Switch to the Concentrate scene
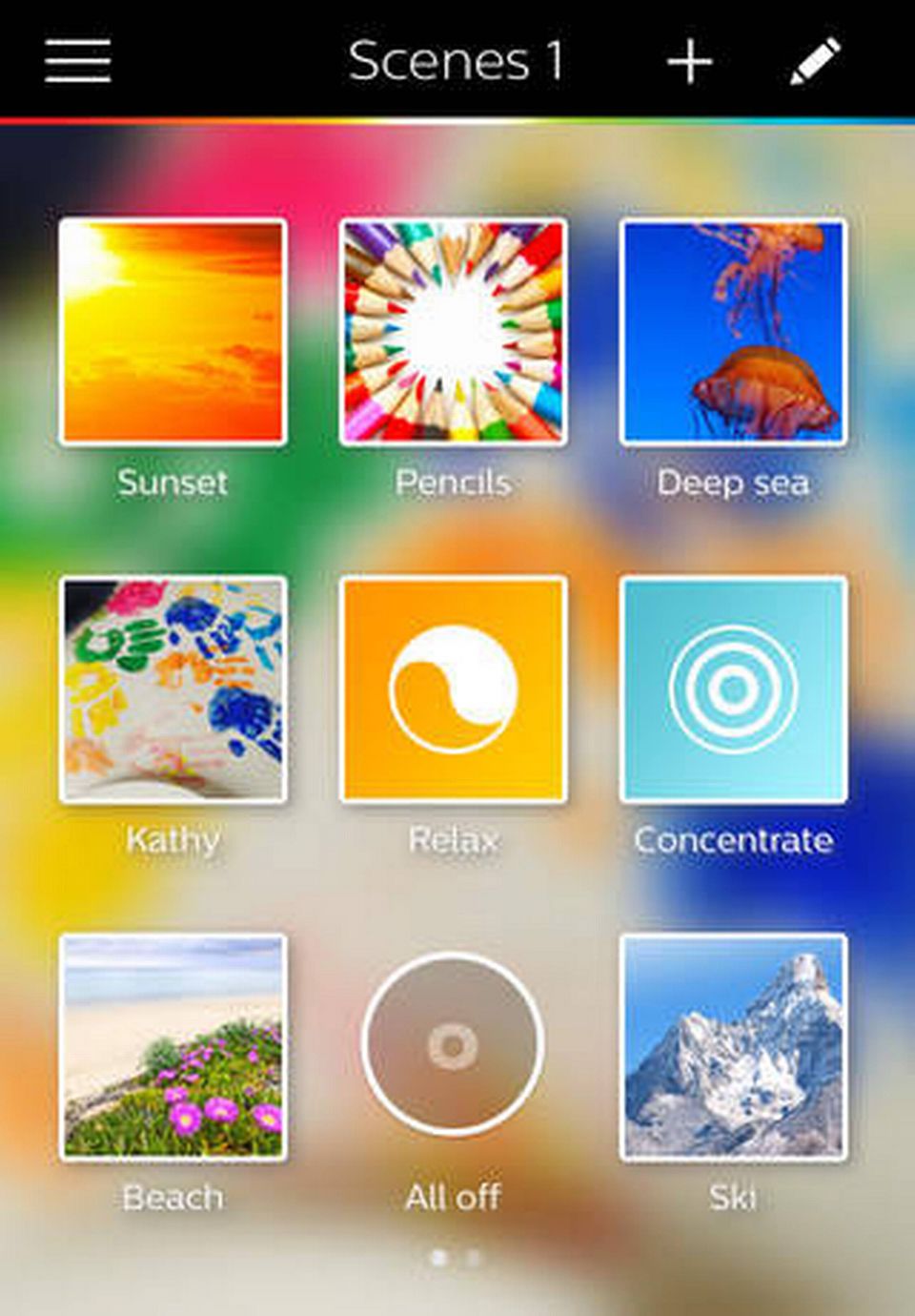The width and height of the screenshot is (915, 1316). click(733, 689)
